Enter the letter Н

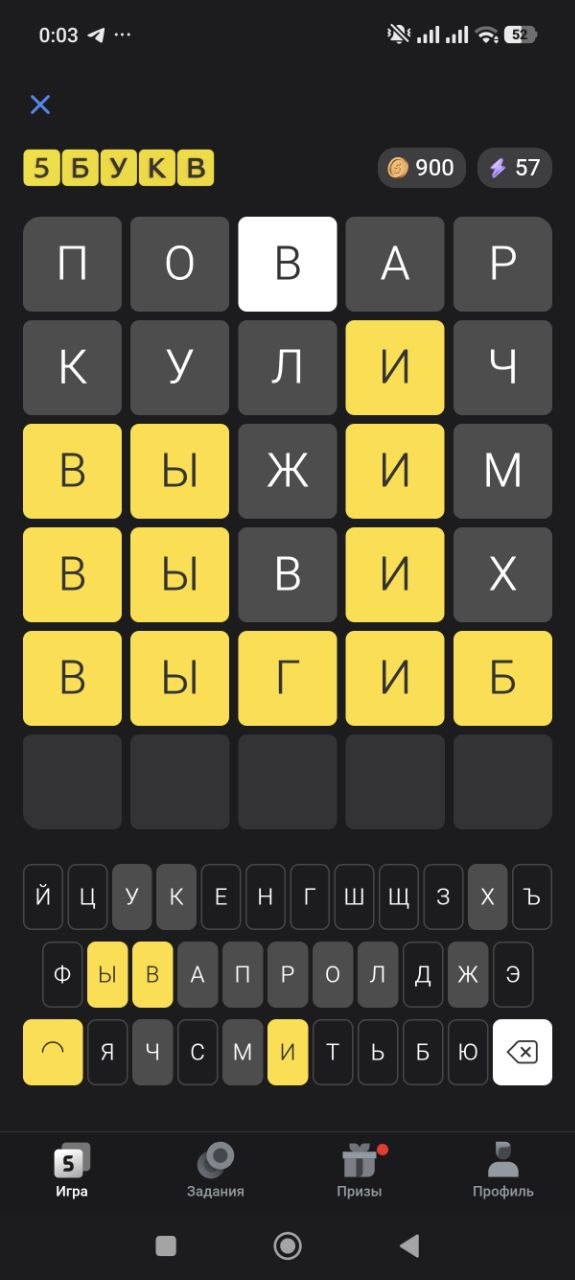pos(265,897)
